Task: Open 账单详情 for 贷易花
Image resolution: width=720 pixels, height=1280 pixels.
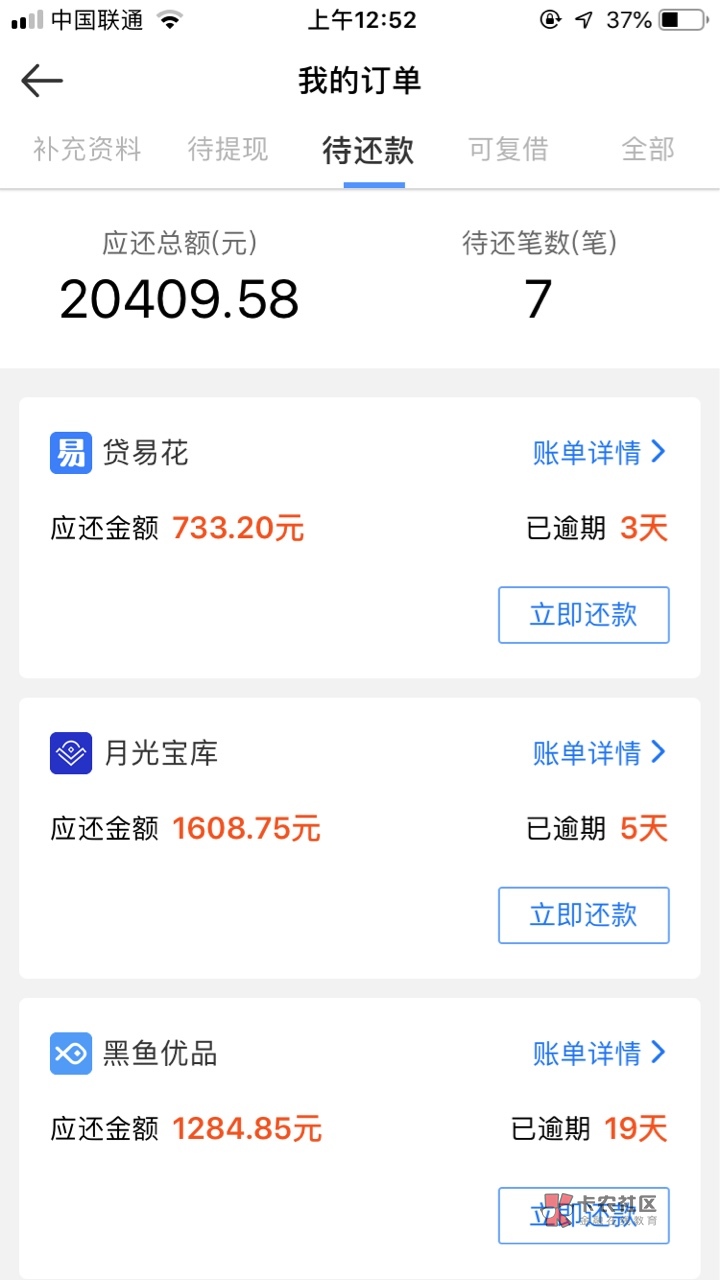Action: click(x=599, y=453)
